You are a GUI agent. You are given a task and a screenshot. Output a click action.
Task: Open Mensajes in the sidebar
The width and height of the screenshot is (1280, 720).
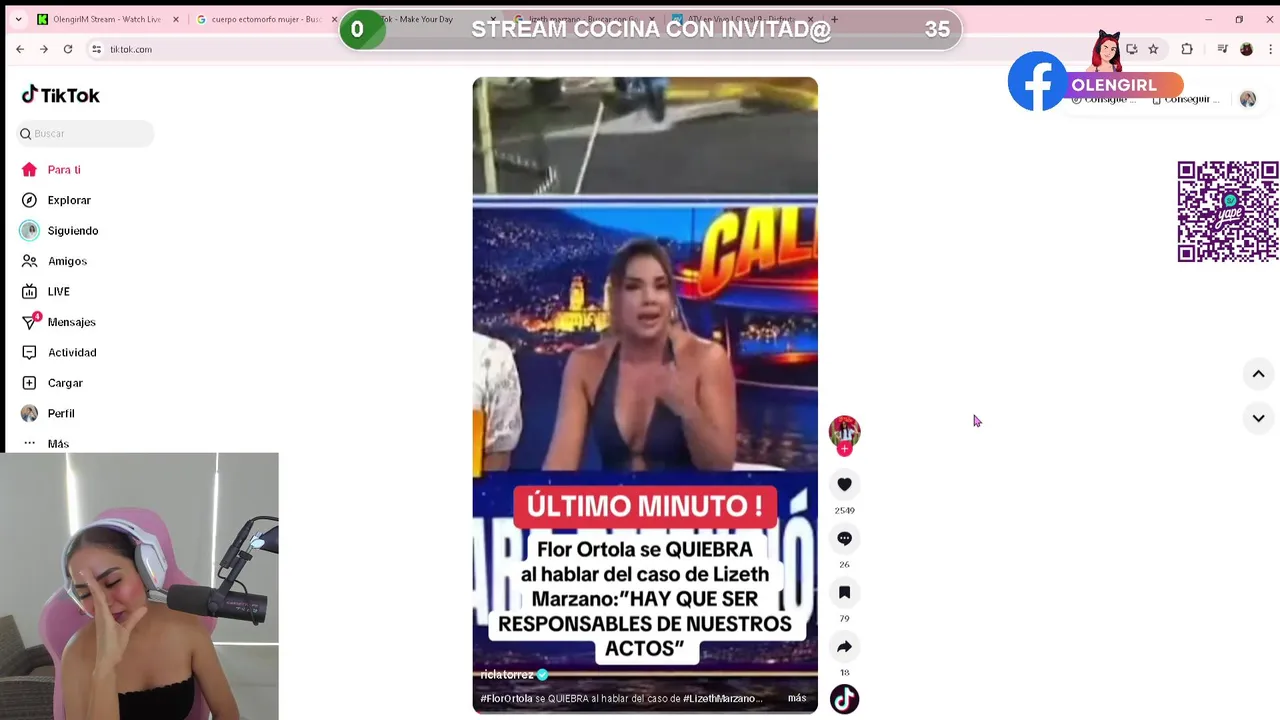(71, 322)
